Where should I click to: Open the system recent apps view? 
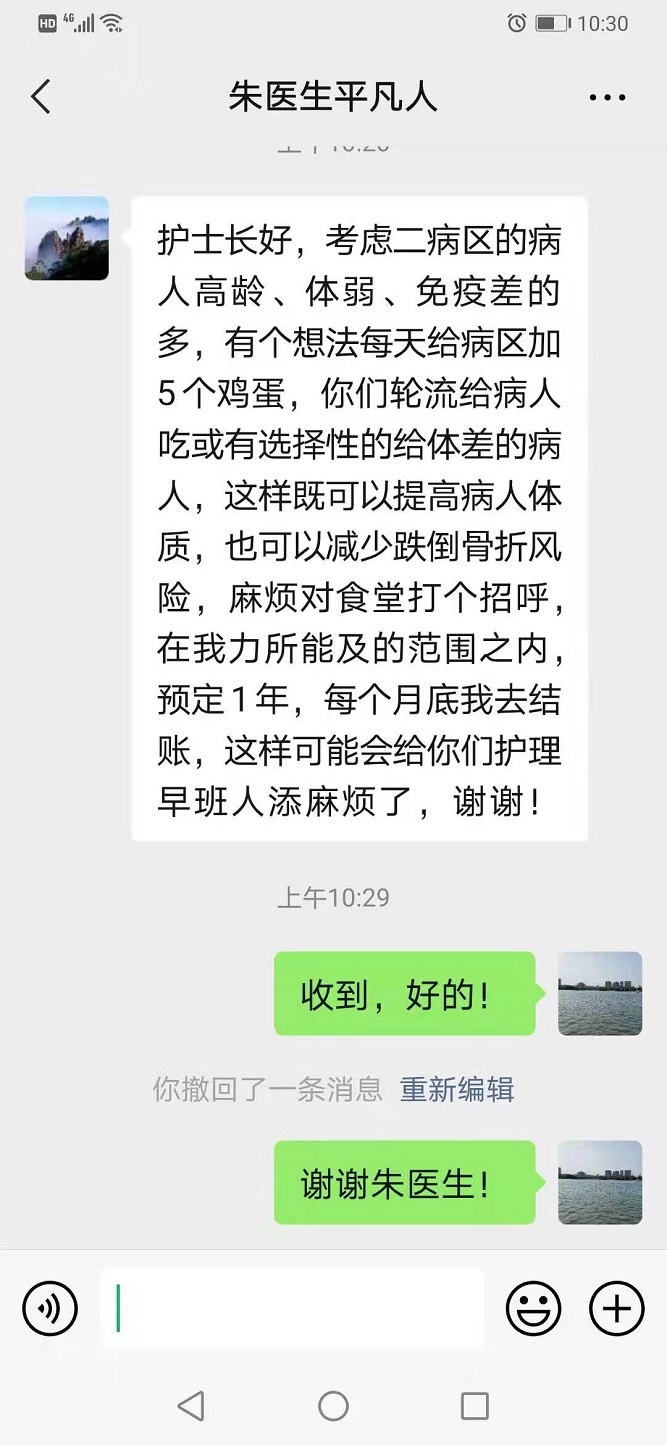(x=474, y=1406)
